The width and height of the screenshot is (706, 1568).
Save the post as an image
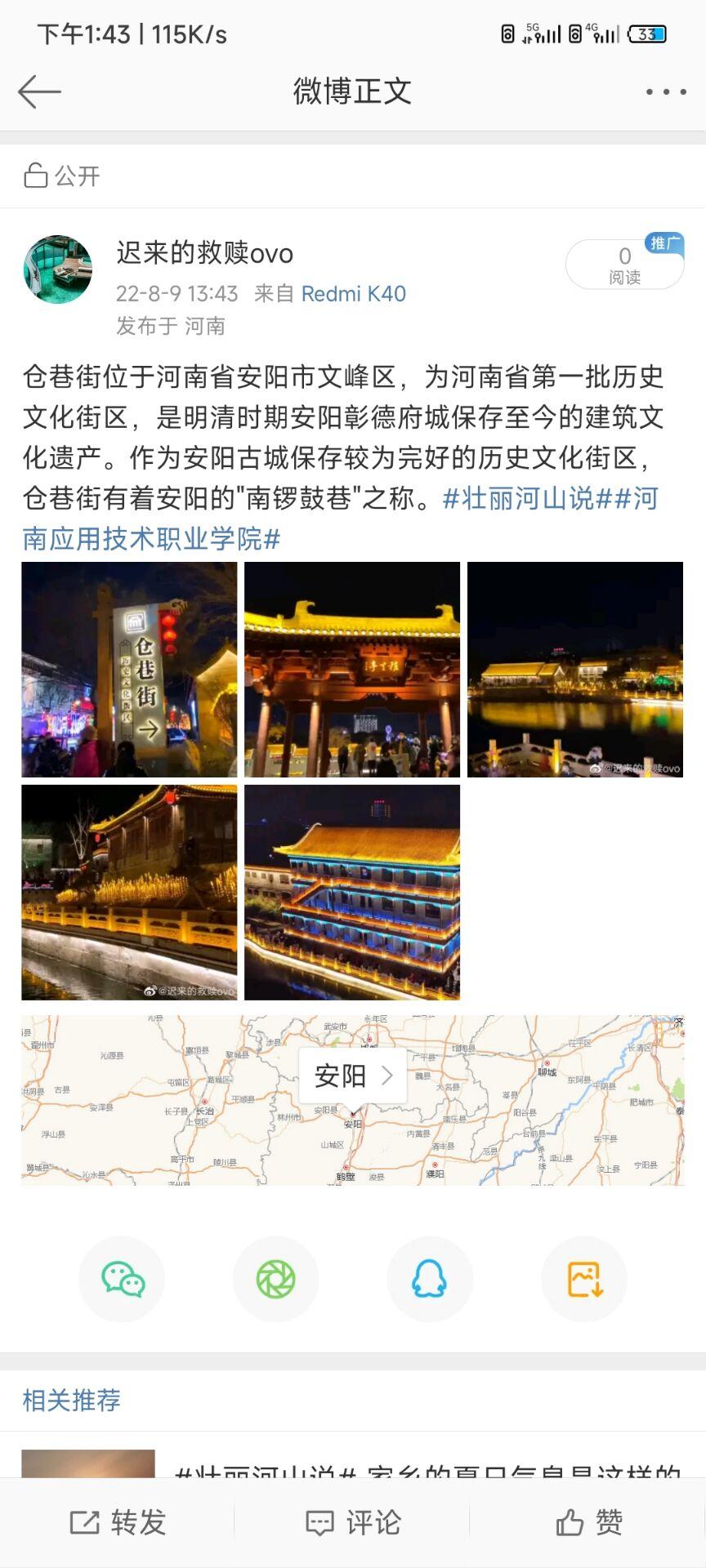[x=584, y=1279]
